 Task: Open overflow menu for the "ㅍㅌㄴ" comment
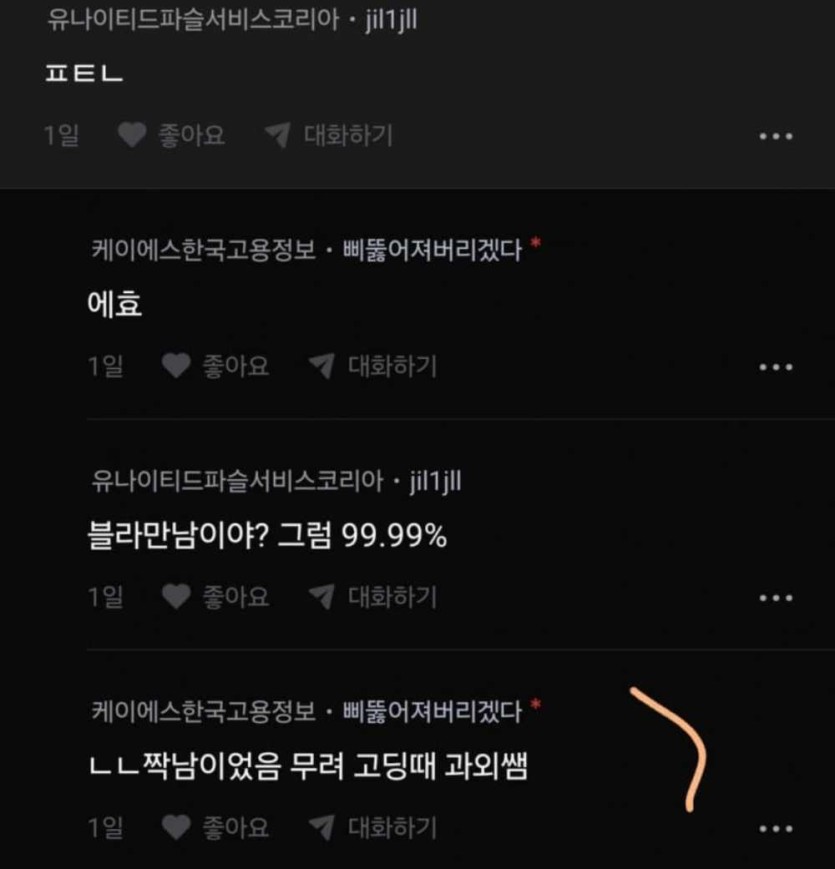tap(776, 136)
